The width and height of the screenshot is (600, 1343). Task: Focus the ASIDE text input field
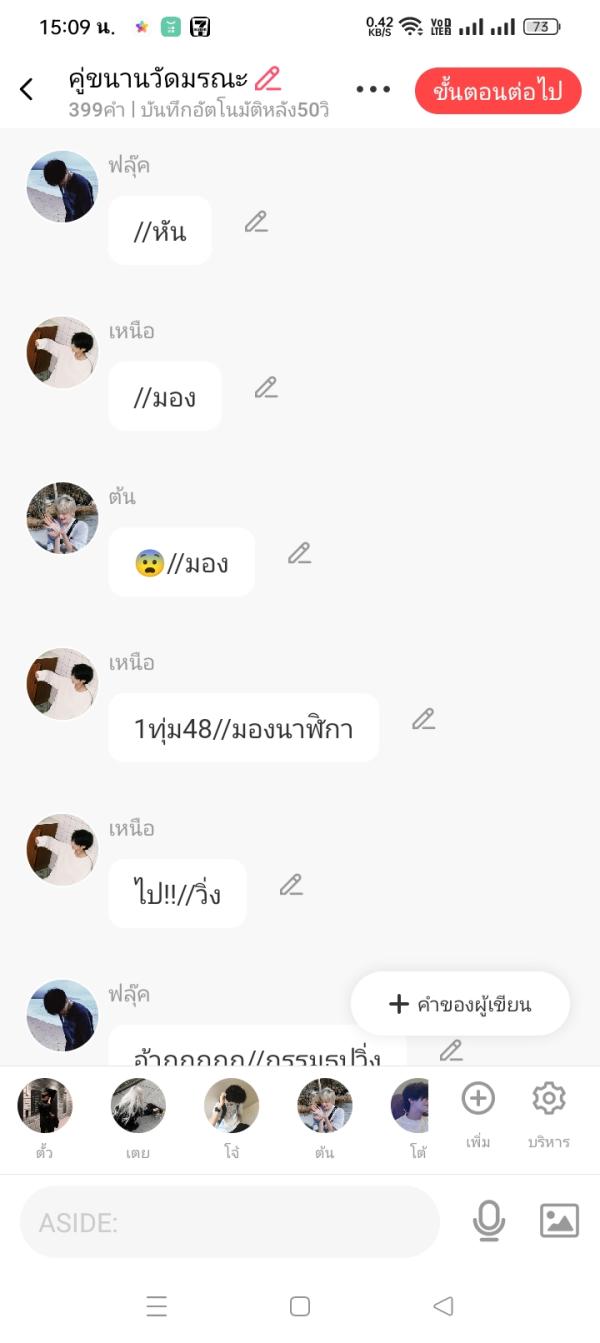pos(230,1222)
